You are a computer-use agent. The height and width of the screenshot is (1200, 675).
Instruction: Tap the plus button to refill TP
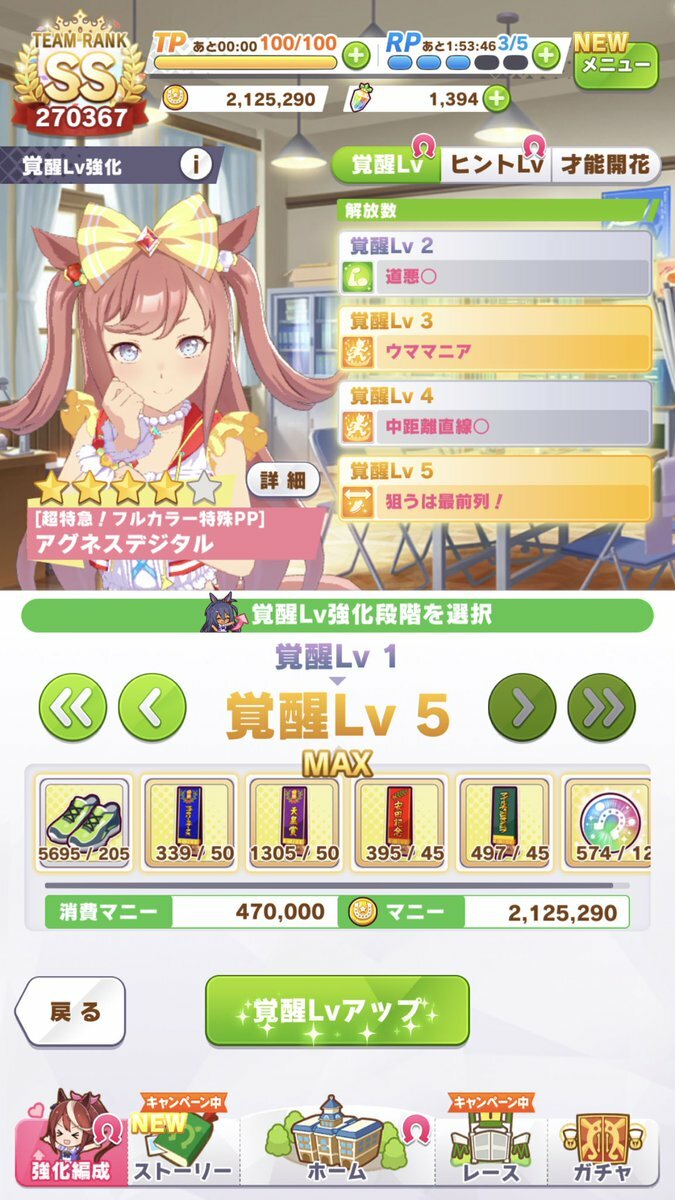(x=355, y=55)
